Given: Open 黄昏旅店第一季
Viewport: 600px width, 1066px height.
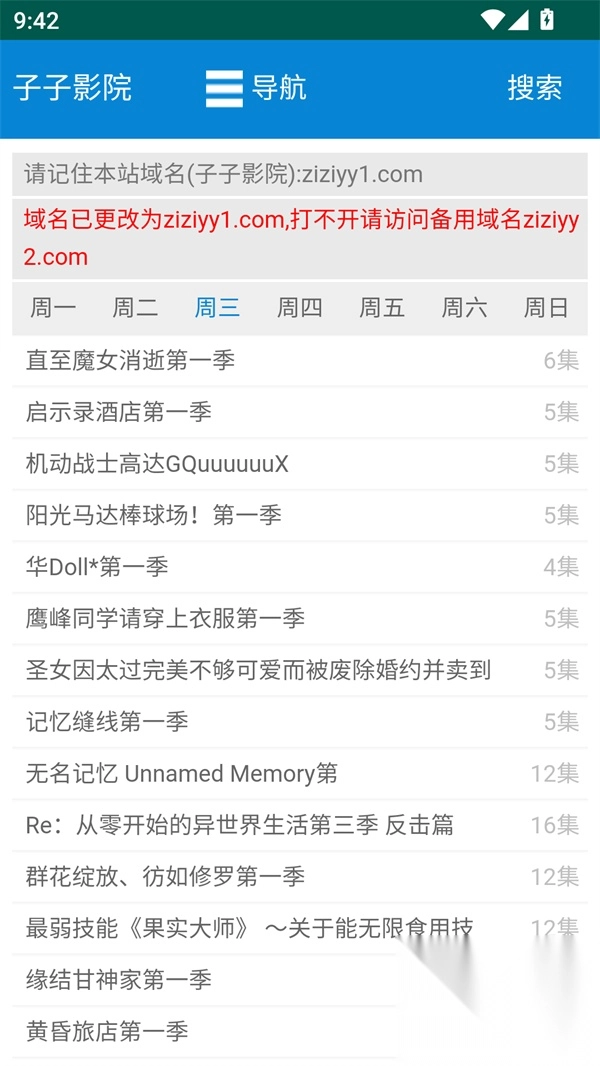Looking at the screenshot, I should (107, 1031).
